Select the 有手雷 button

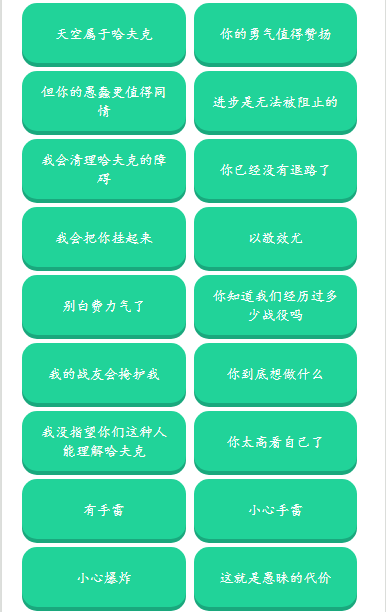[x=104, y=510]
